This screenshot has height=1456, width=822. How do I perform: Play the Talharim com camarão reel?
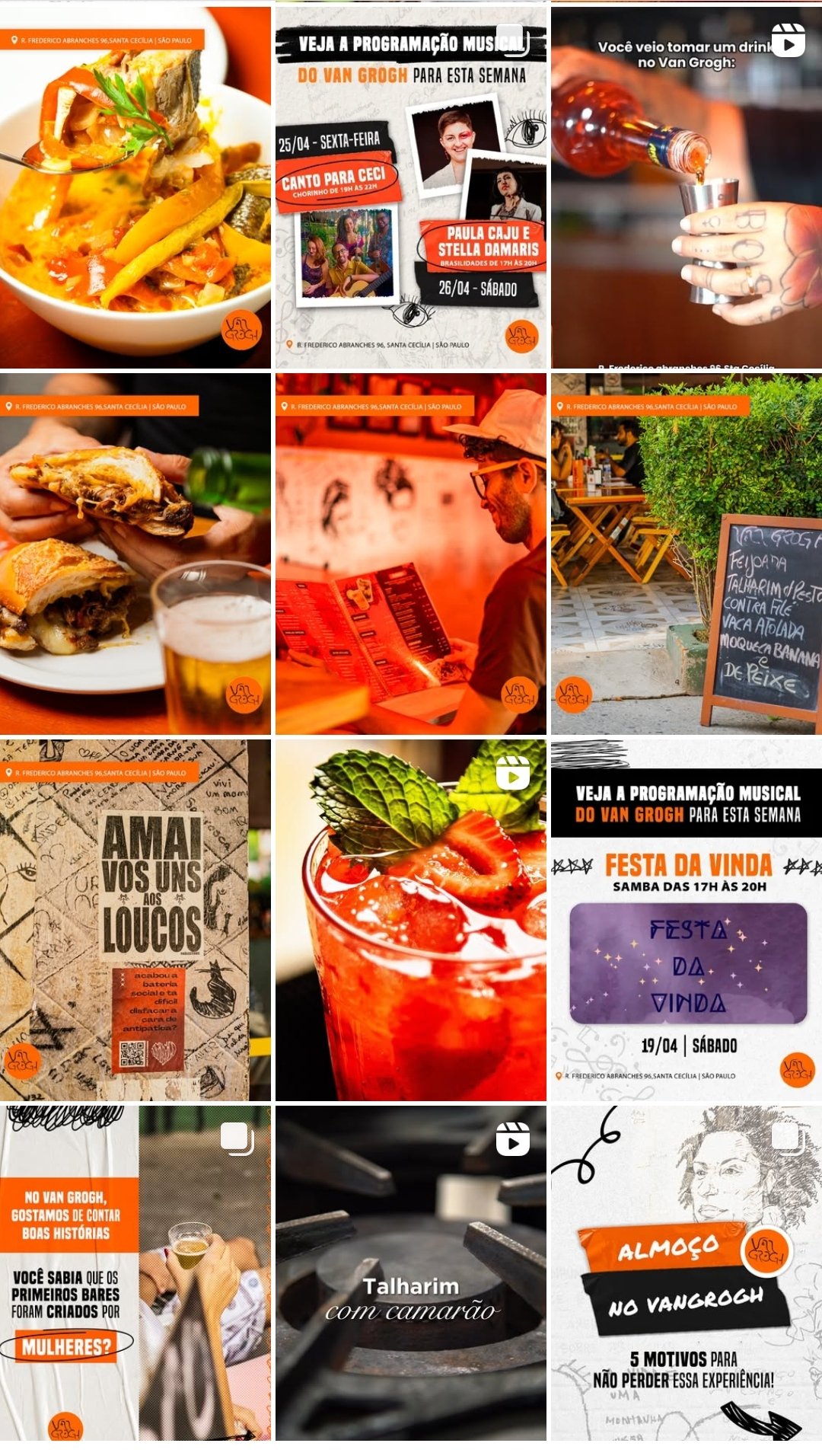coord(411,1273)
